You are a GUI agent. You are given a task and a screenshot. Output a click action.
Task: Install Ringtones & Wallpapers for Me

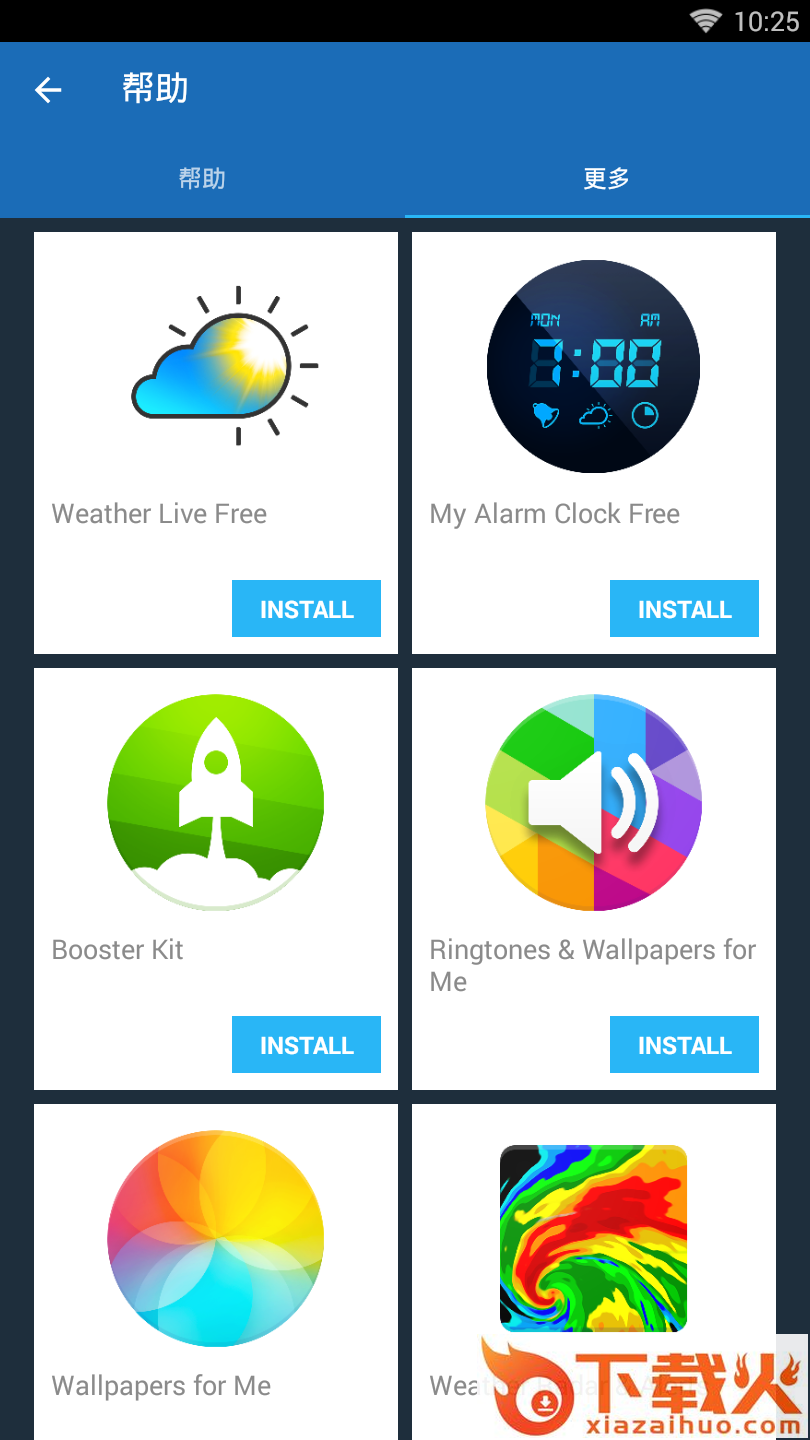coord(684,1045)
